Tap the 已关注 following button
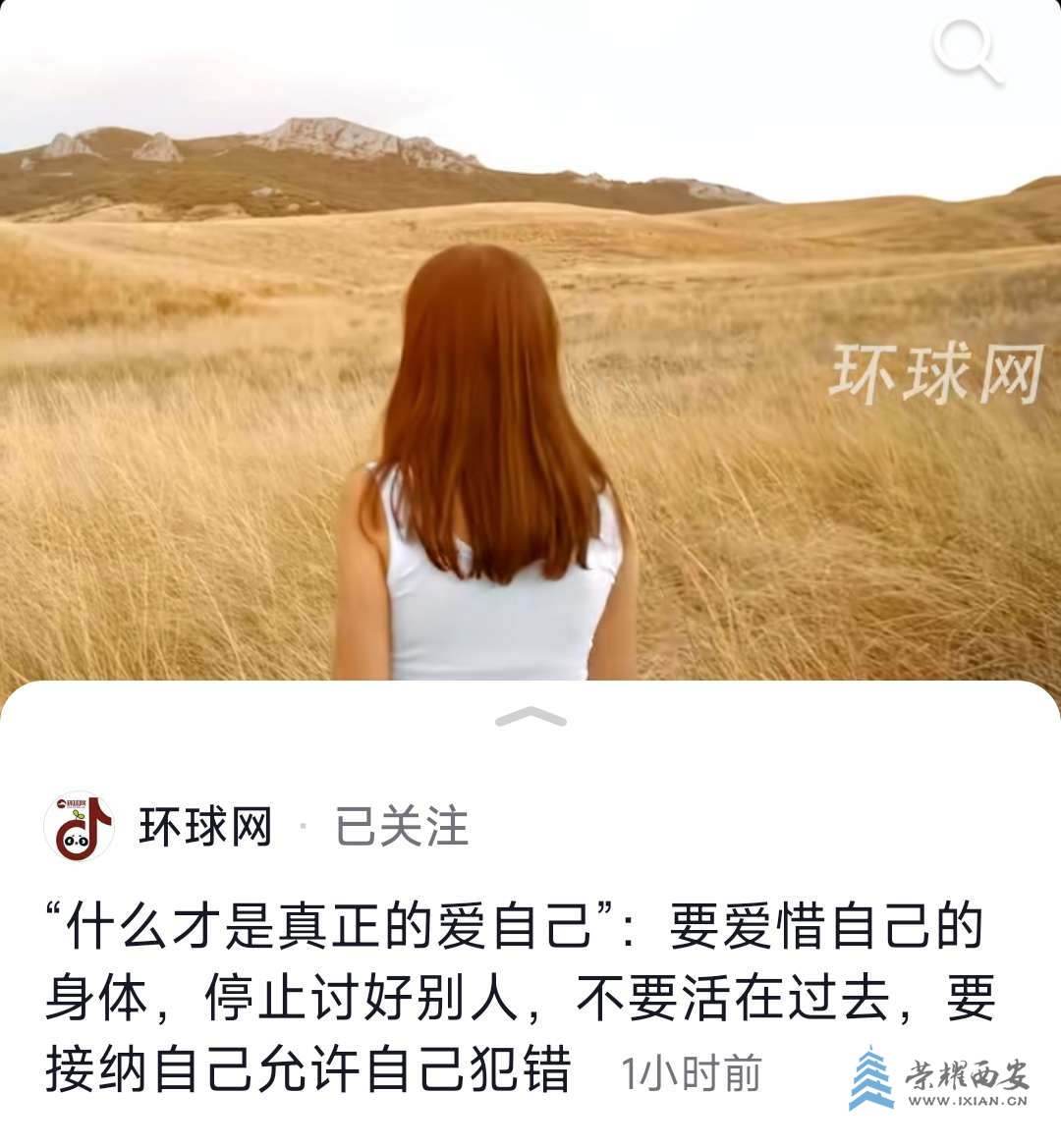Viewport: 1061px width, 1148px height. pyautogui.click(x=402, y=827)
